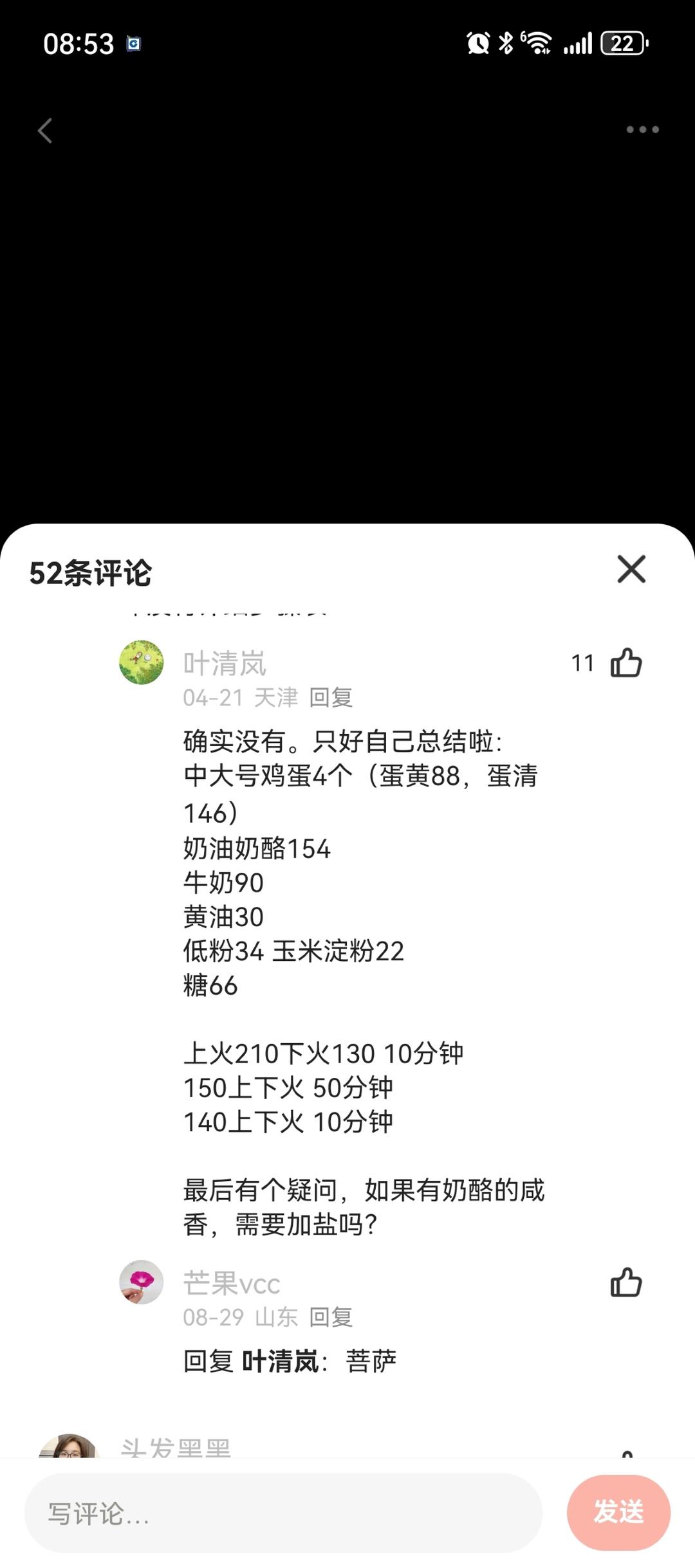Close the 52条评论 comments panel
The image size is (695, 1568).
[x=631, y=569]
